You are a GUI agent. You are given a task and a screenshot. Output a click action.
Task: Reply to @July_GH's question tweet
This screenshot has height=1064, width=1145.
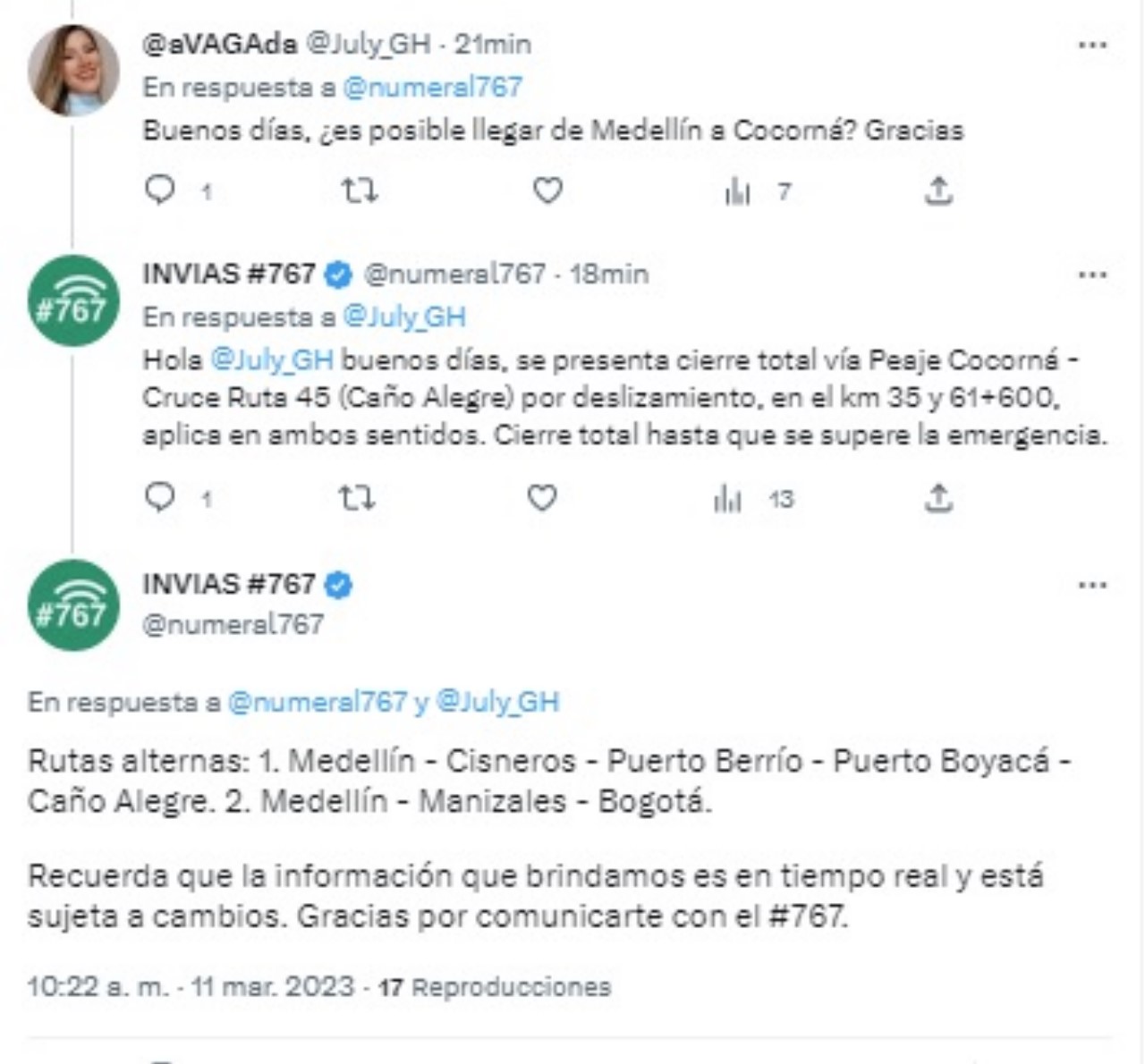[160, 190]
